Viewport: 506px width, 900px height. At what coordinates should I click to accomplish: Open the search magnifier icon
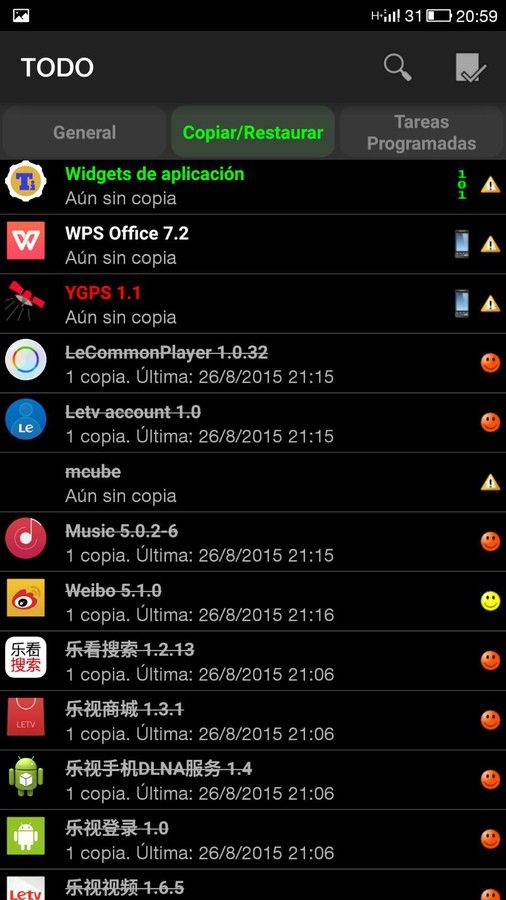397,67
